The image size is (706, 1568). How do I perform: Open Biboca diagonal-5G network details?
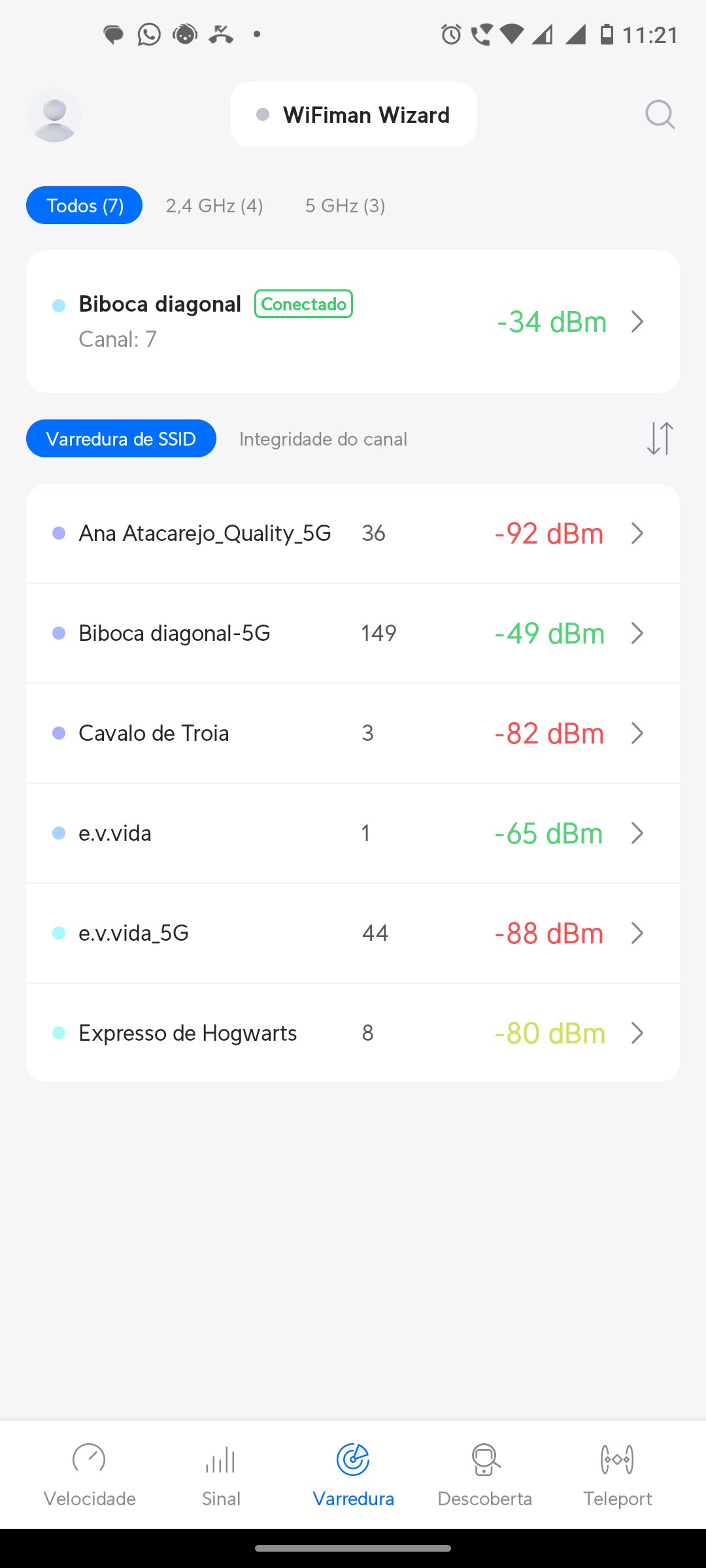point(353,633)
